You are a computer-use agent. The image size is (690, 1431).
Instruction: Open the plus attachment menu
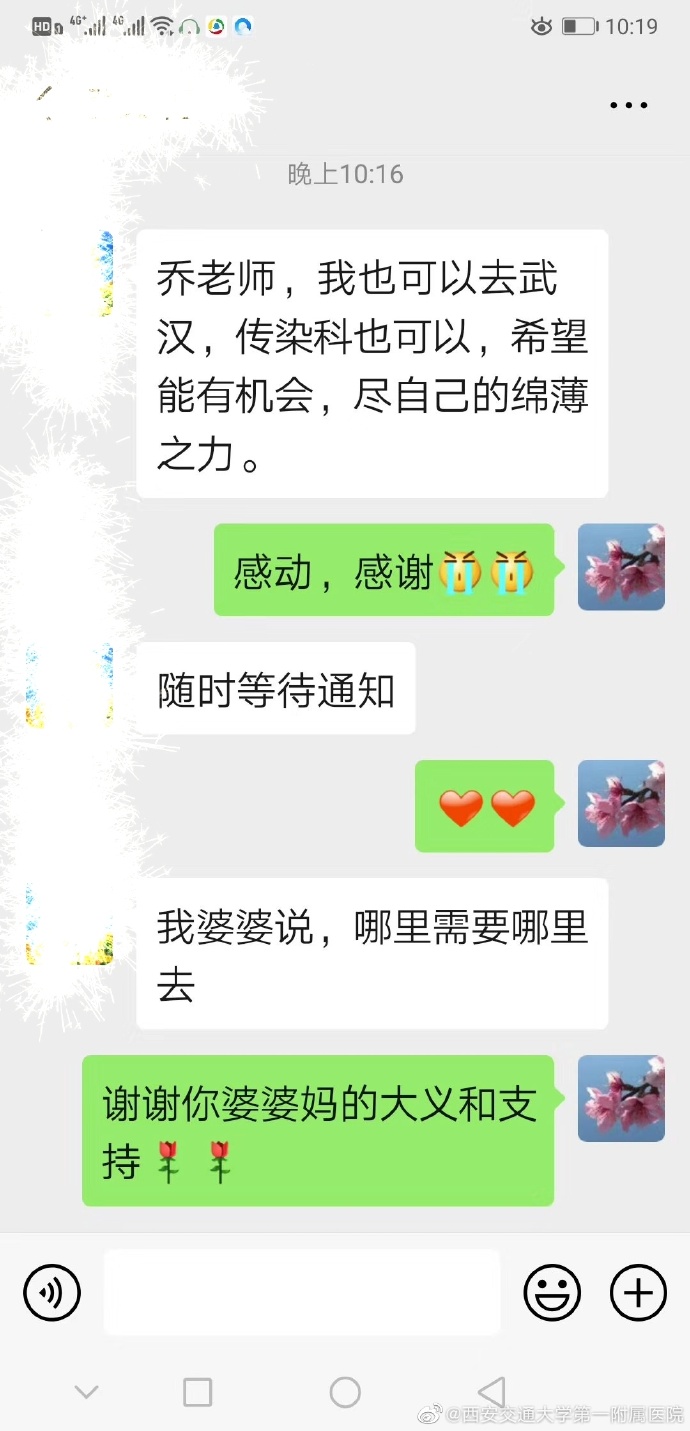[638, 1292]
